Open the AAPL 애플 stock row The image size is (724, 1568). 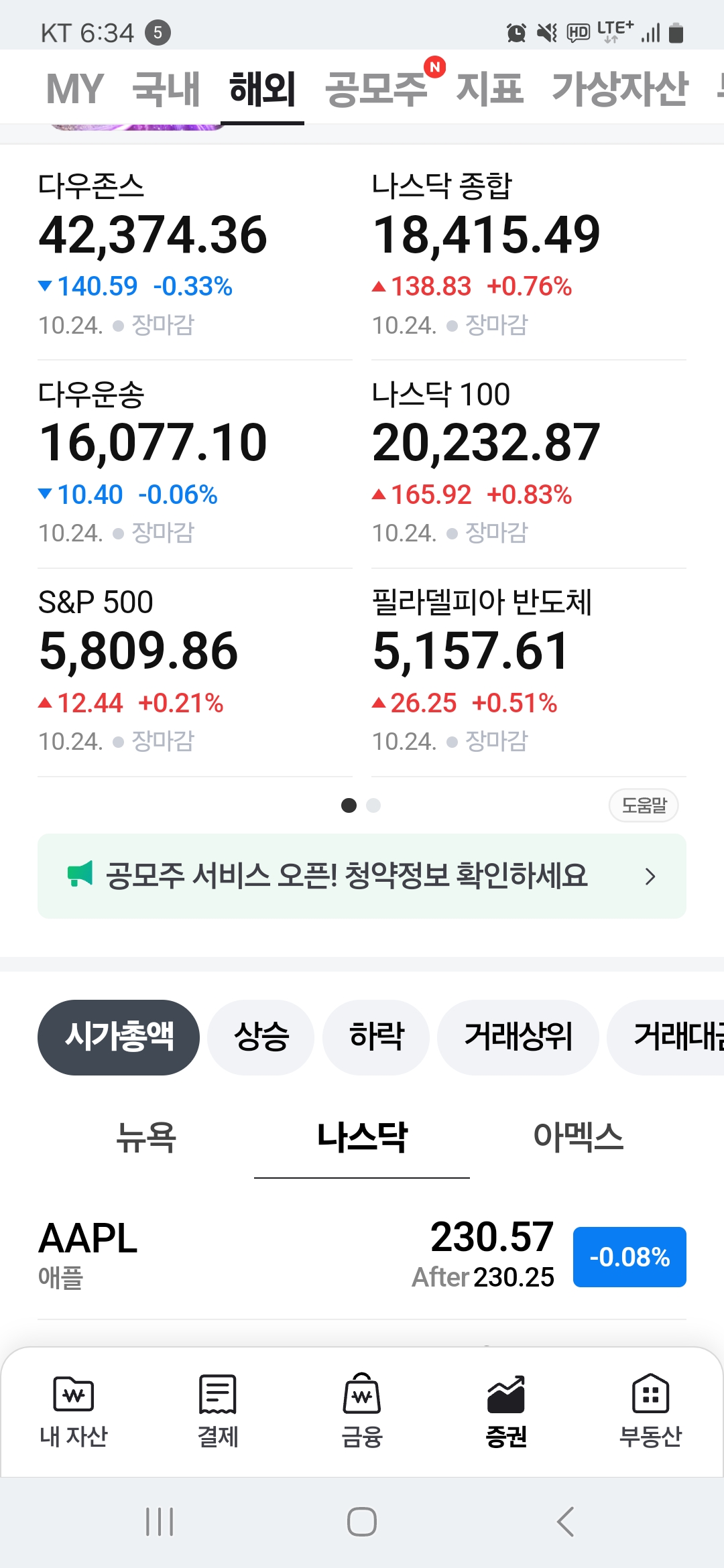(x=362, y=1255)
